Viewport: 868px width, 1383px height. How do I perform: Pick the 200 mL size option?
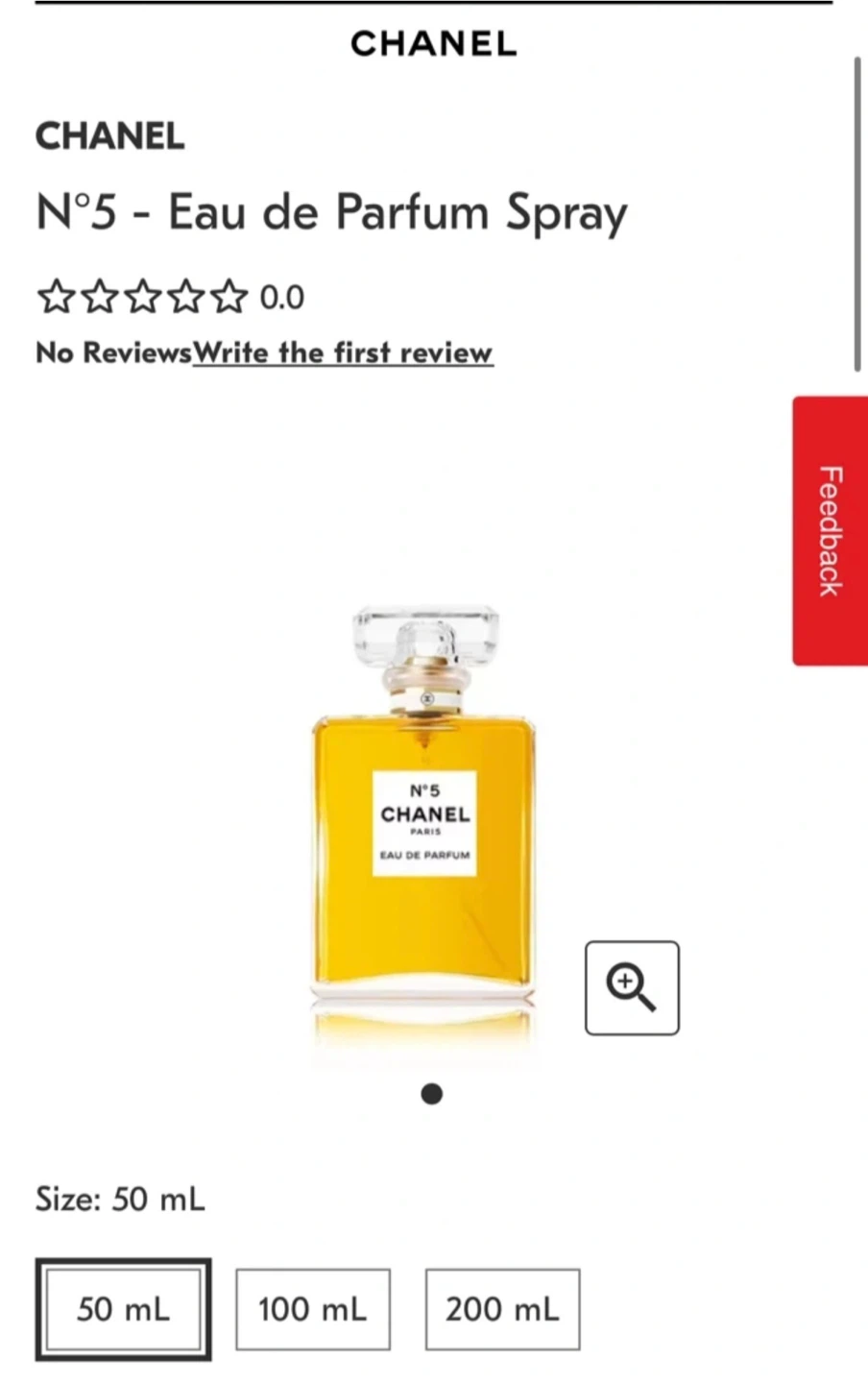pos(502,1309)
